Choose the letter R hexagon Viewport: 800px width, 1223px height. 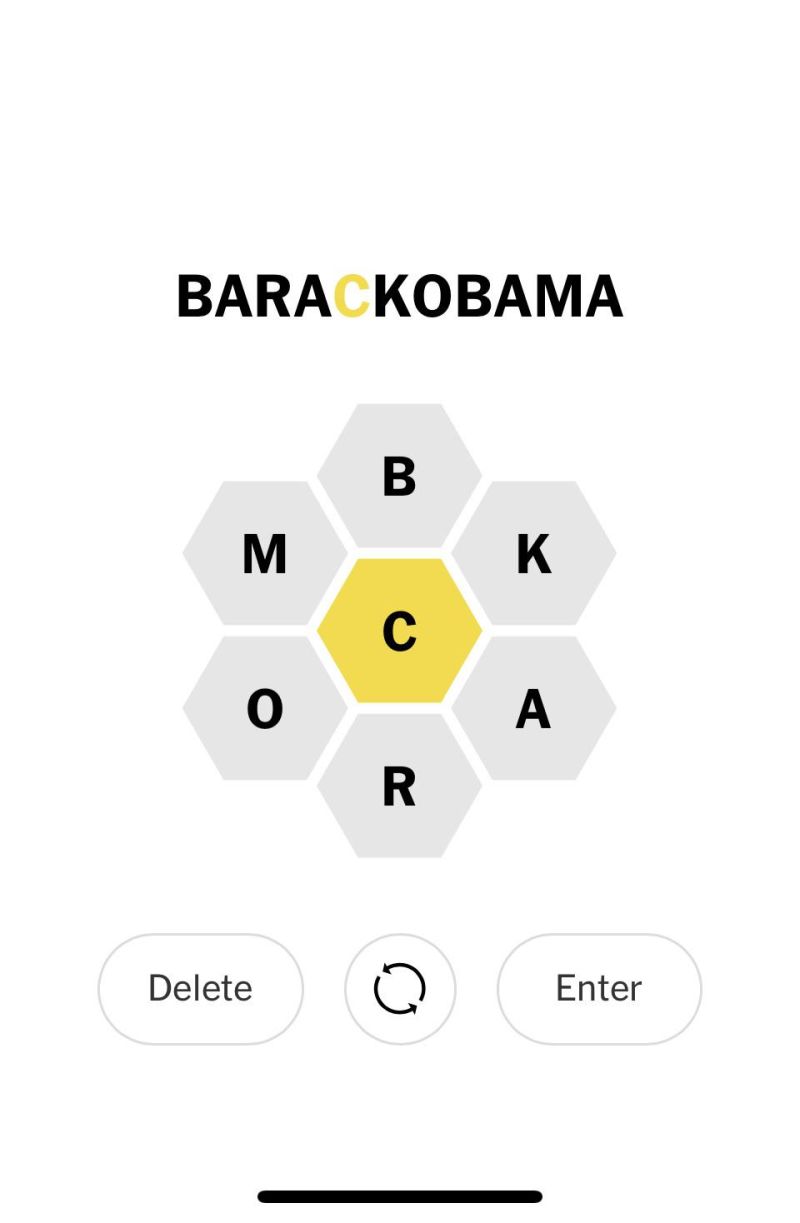tap(399, 786)
